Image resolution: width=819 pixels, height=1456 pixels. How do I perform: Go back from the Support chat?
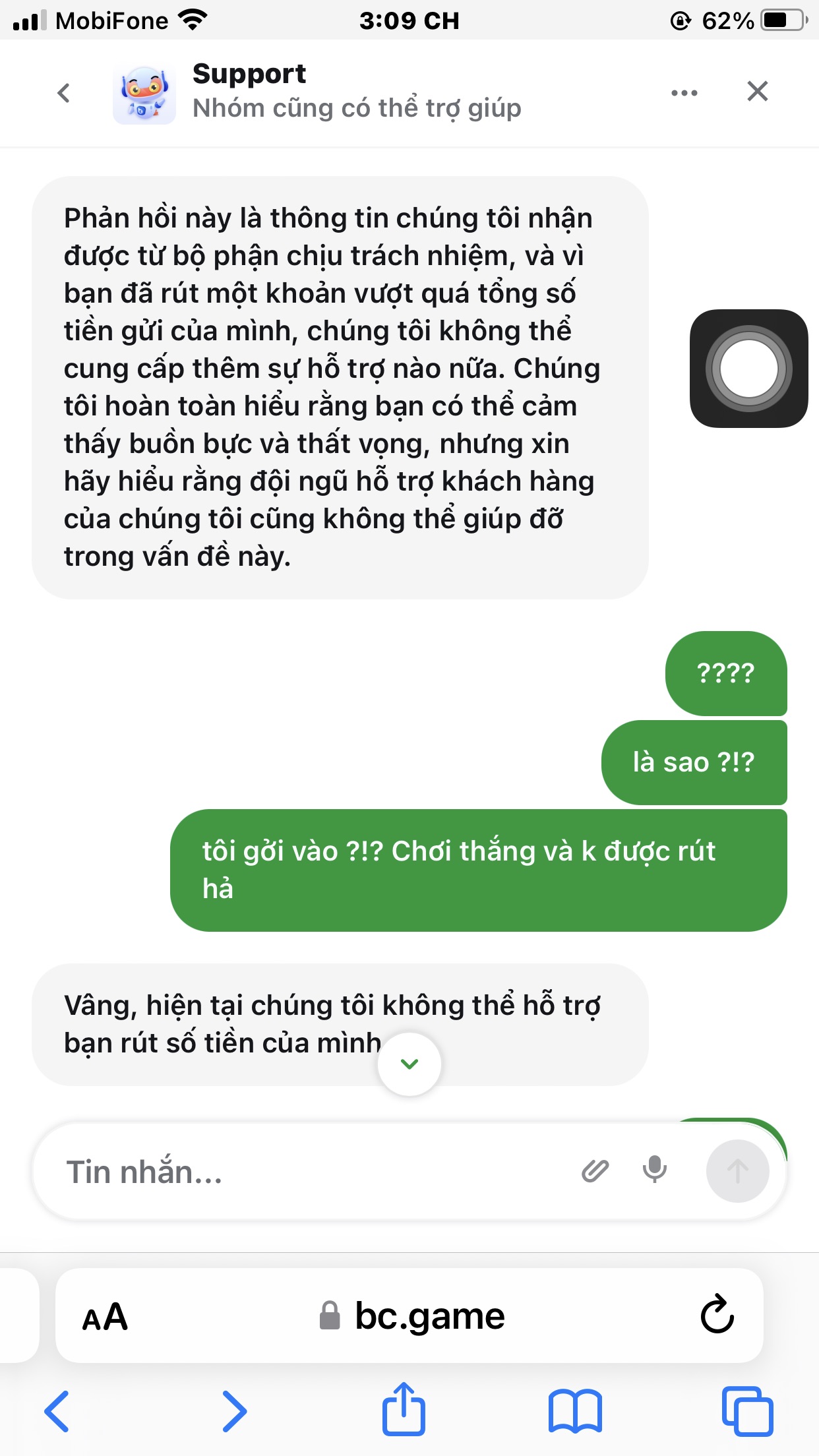(64, 92)
